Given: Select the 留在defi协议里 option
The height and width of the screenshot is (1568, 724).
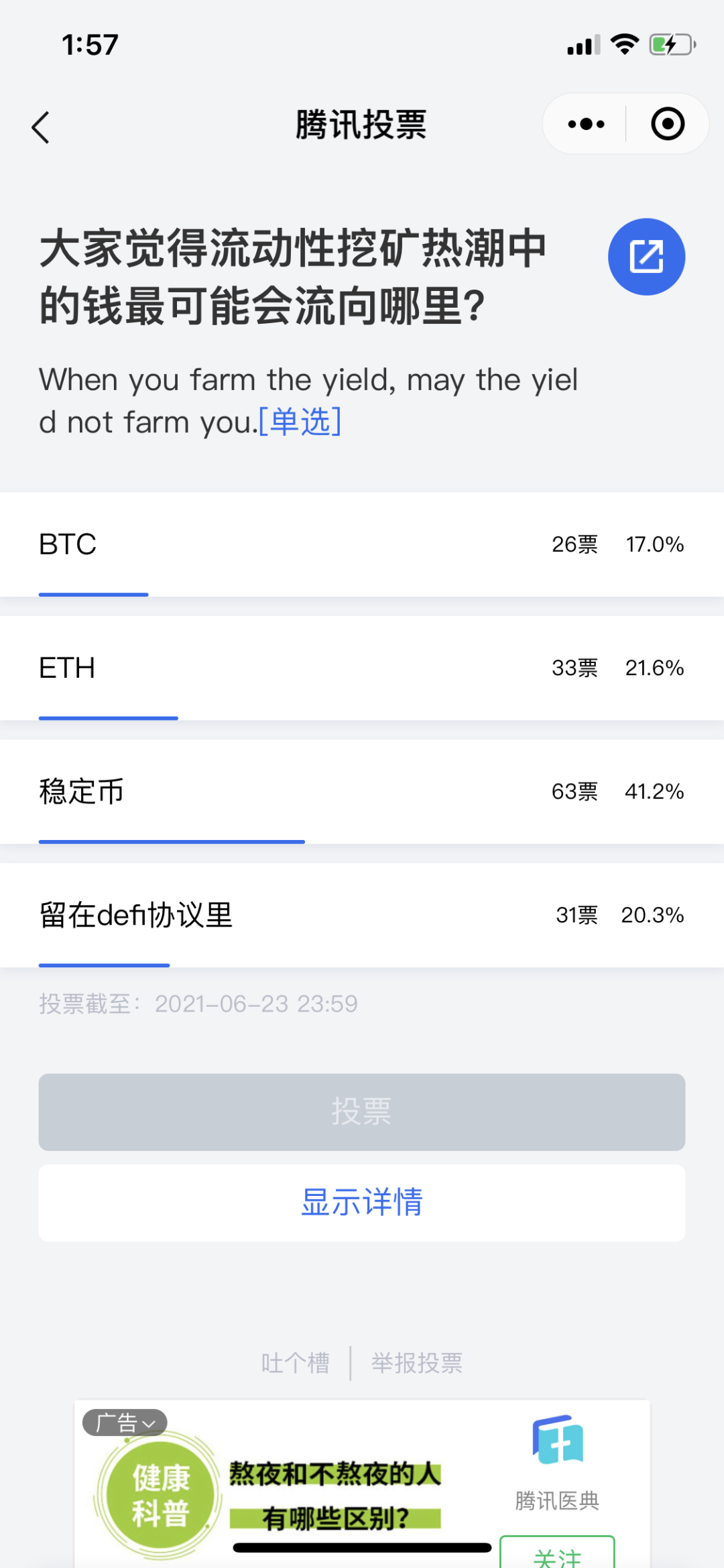Looking at the screenshot, I should pos(362,916).
